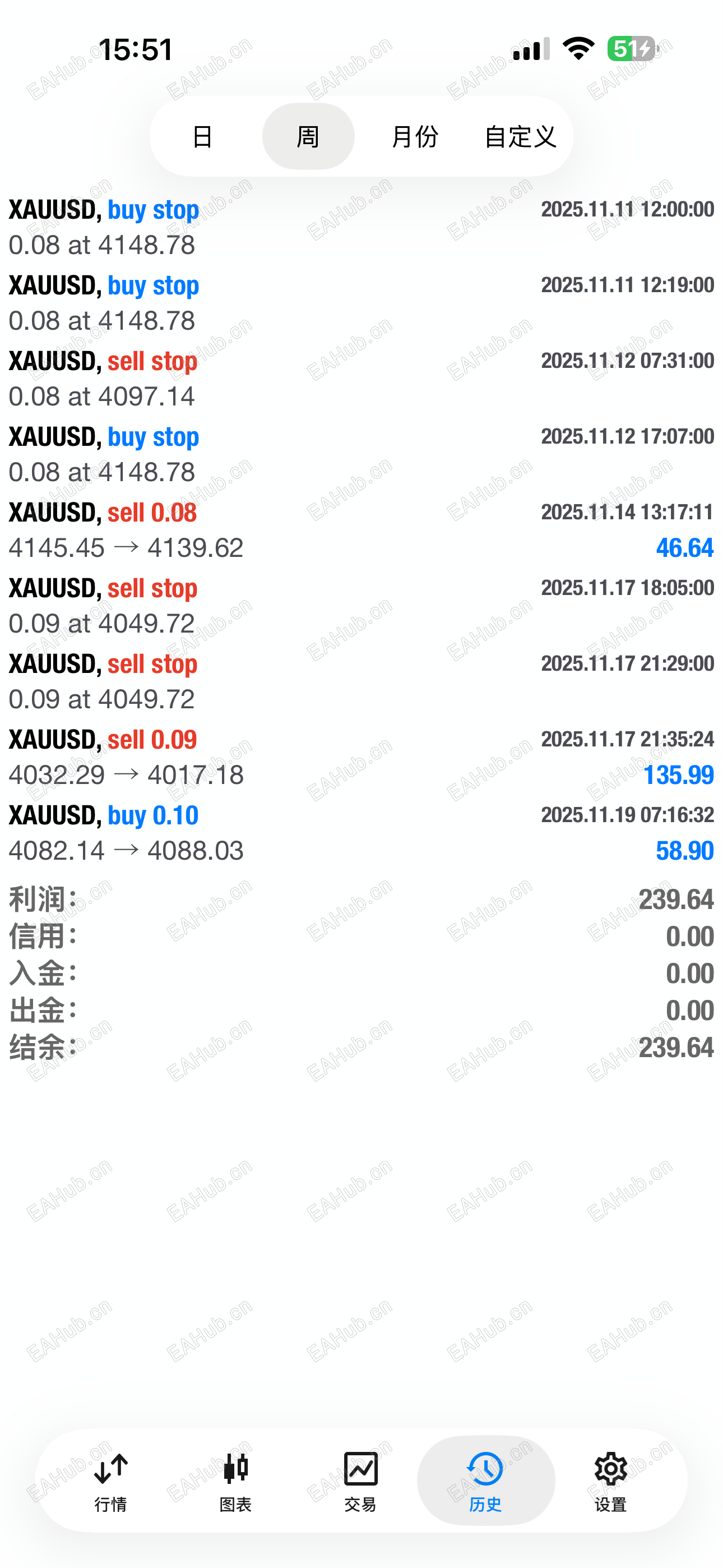723x1568 pixels.
Task: Expand the buy 0.10 trade with profit 58.90
Action: 361,833
